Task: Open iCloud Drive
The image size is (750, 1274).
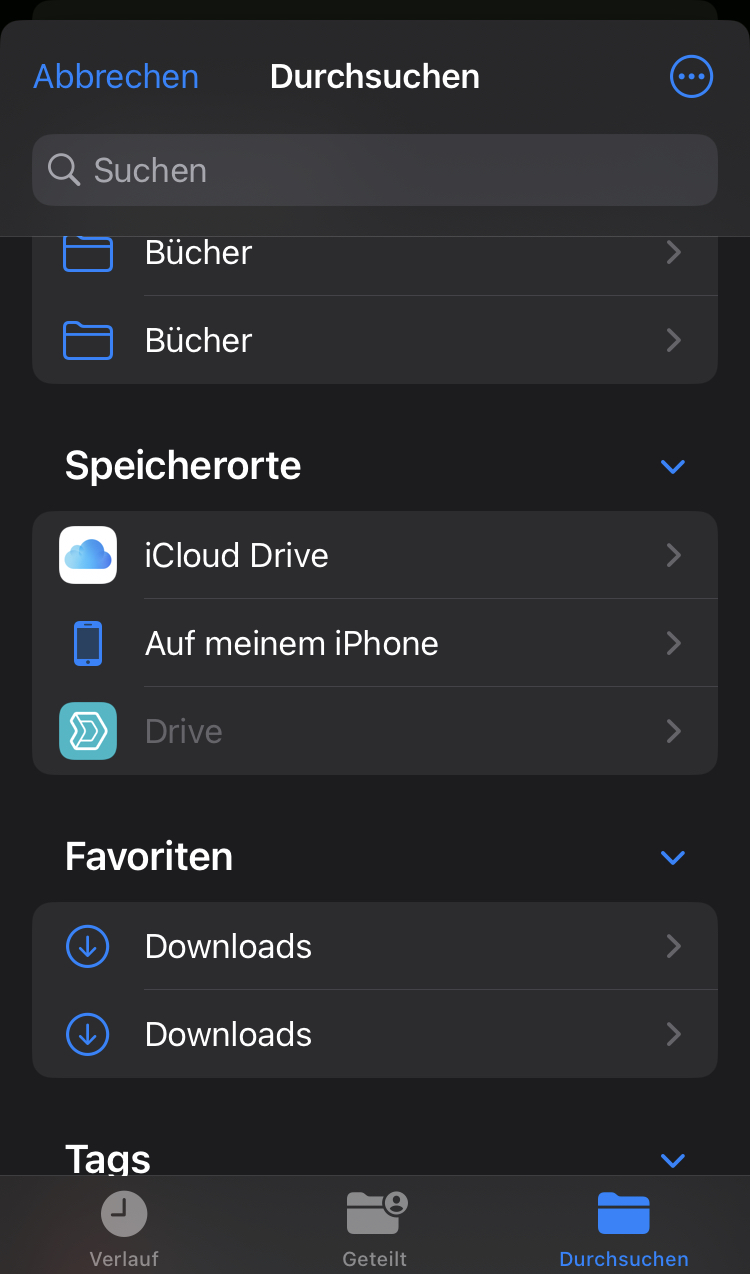Action: tap(375, 555)
